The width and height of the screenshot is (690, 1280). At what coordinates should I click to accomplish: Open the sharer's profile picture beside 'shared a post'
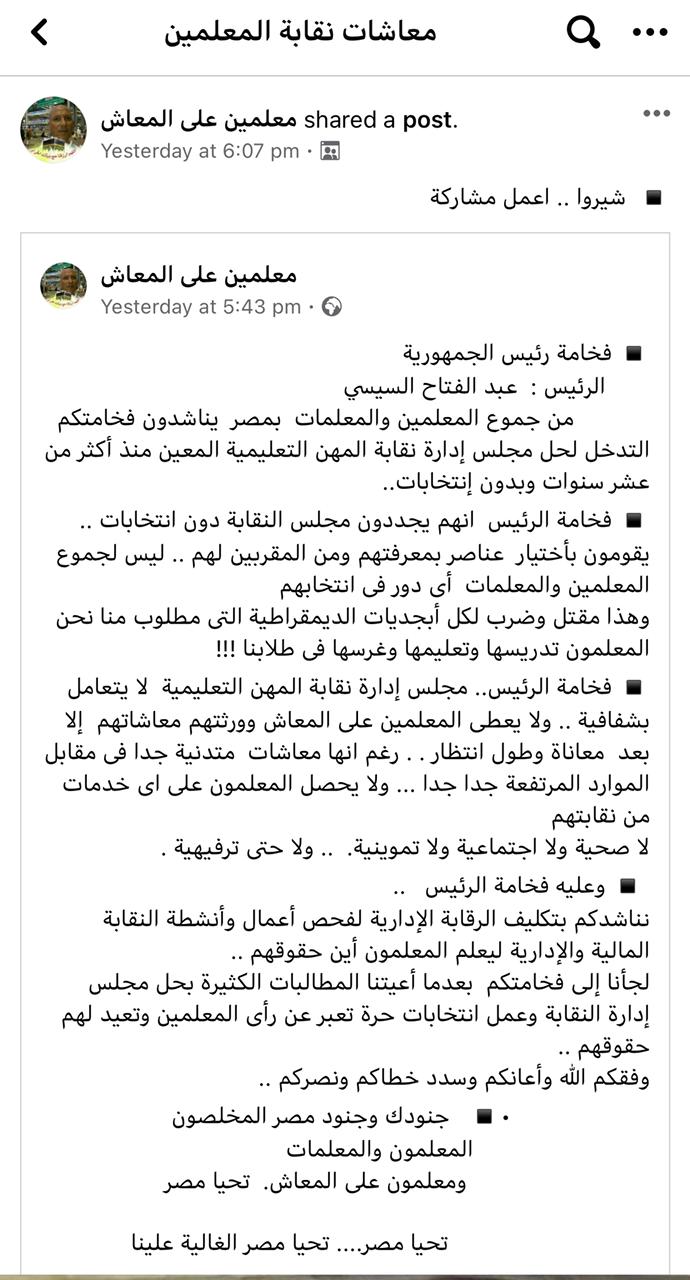tap(54, 130)
